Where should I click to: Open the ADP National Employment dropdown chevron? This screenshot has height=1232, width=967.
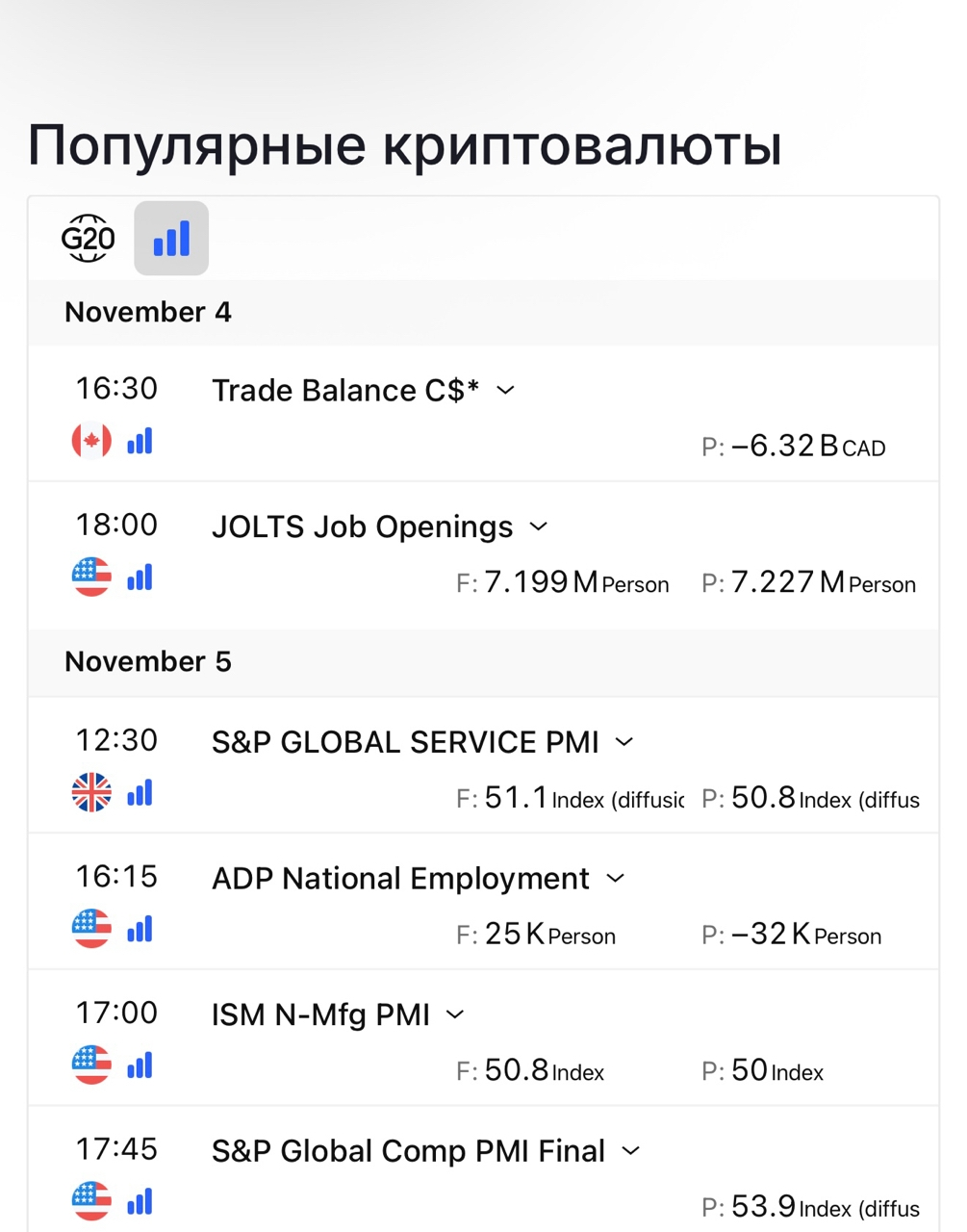[x=616, y=878]
